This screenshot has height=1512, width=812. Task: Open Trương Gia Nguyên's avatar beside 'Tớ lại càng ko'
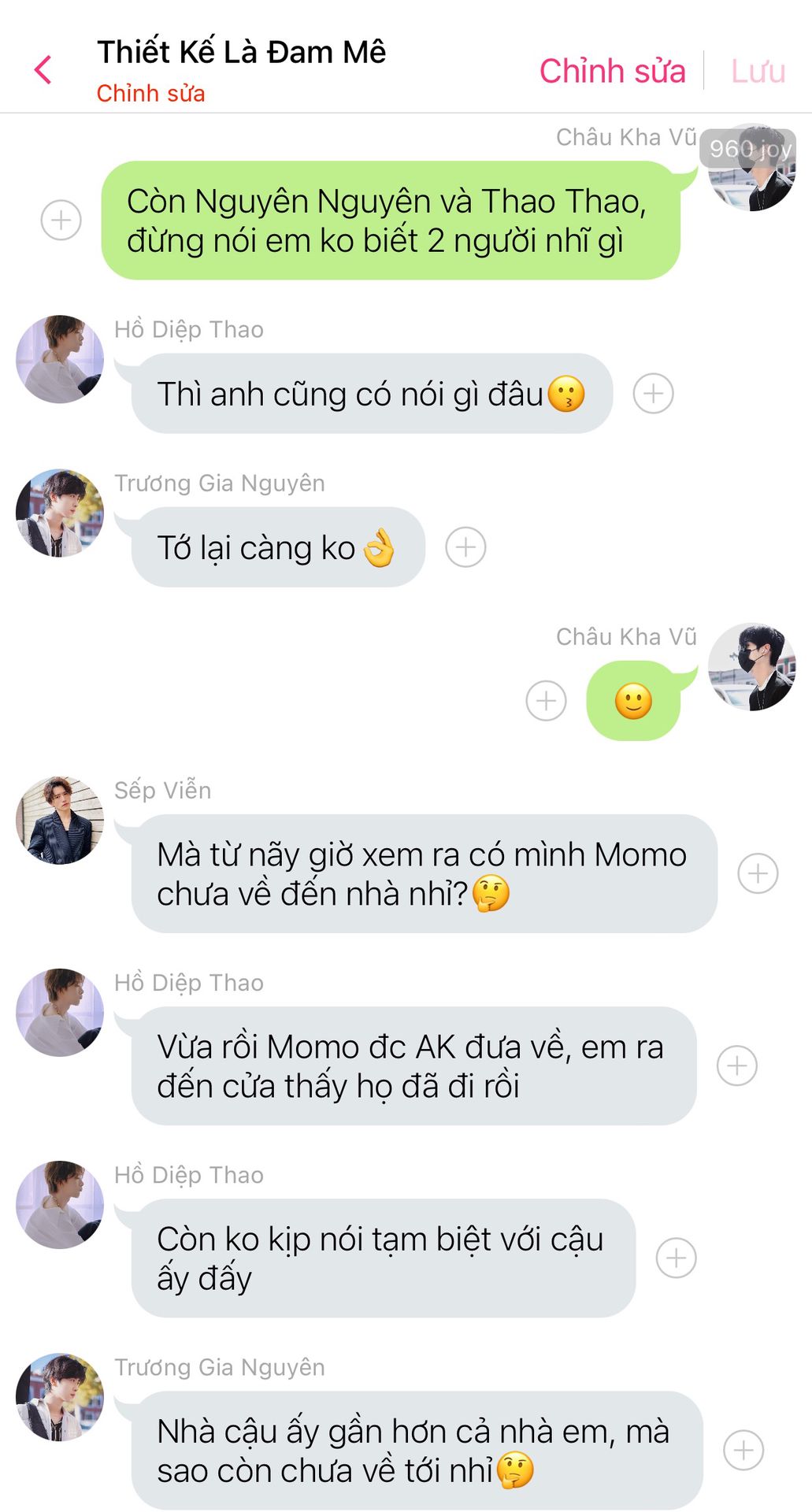(60, 513)
